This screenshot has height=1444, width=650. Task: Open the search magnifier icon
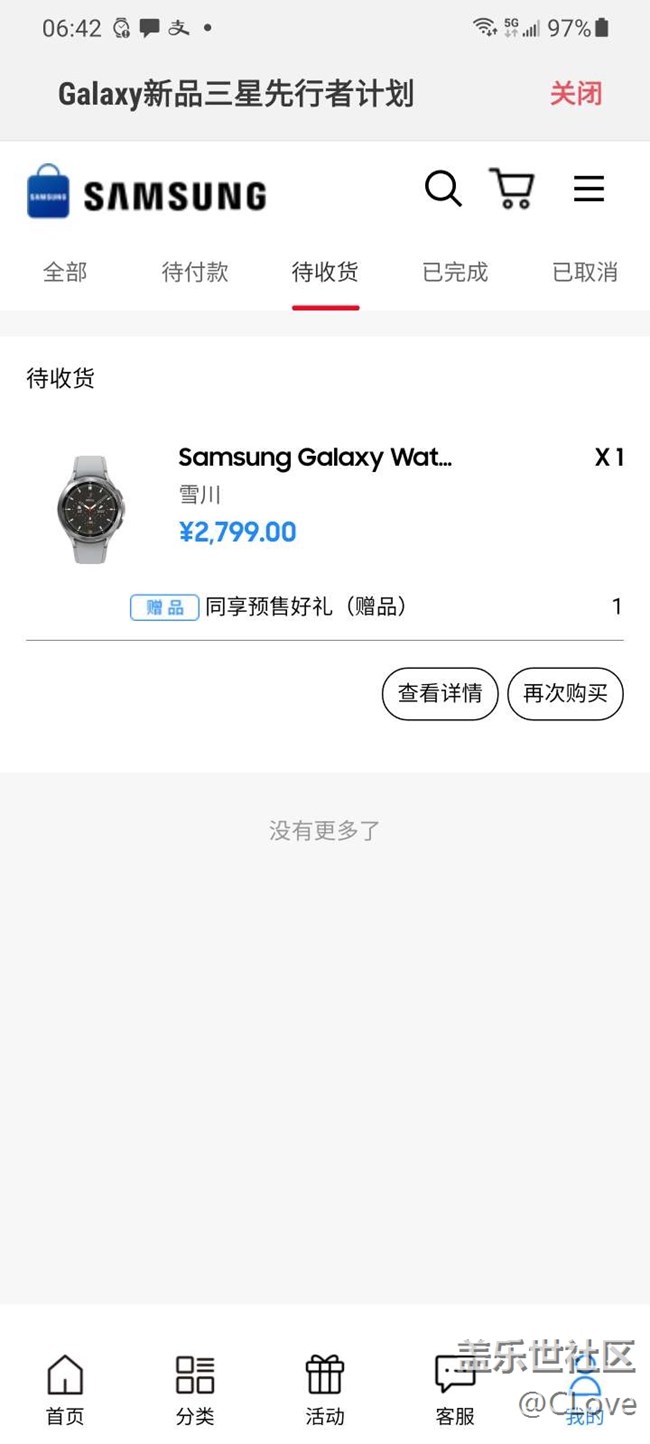[x=443, y=188]
